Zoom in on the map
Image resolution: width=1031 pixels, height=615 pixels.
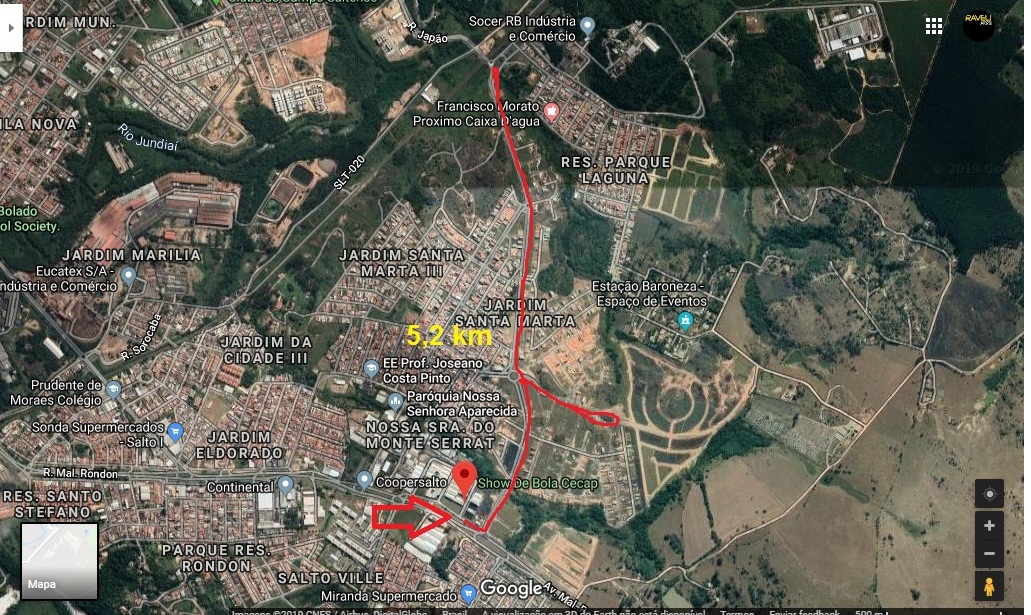(x=989, y=526)
